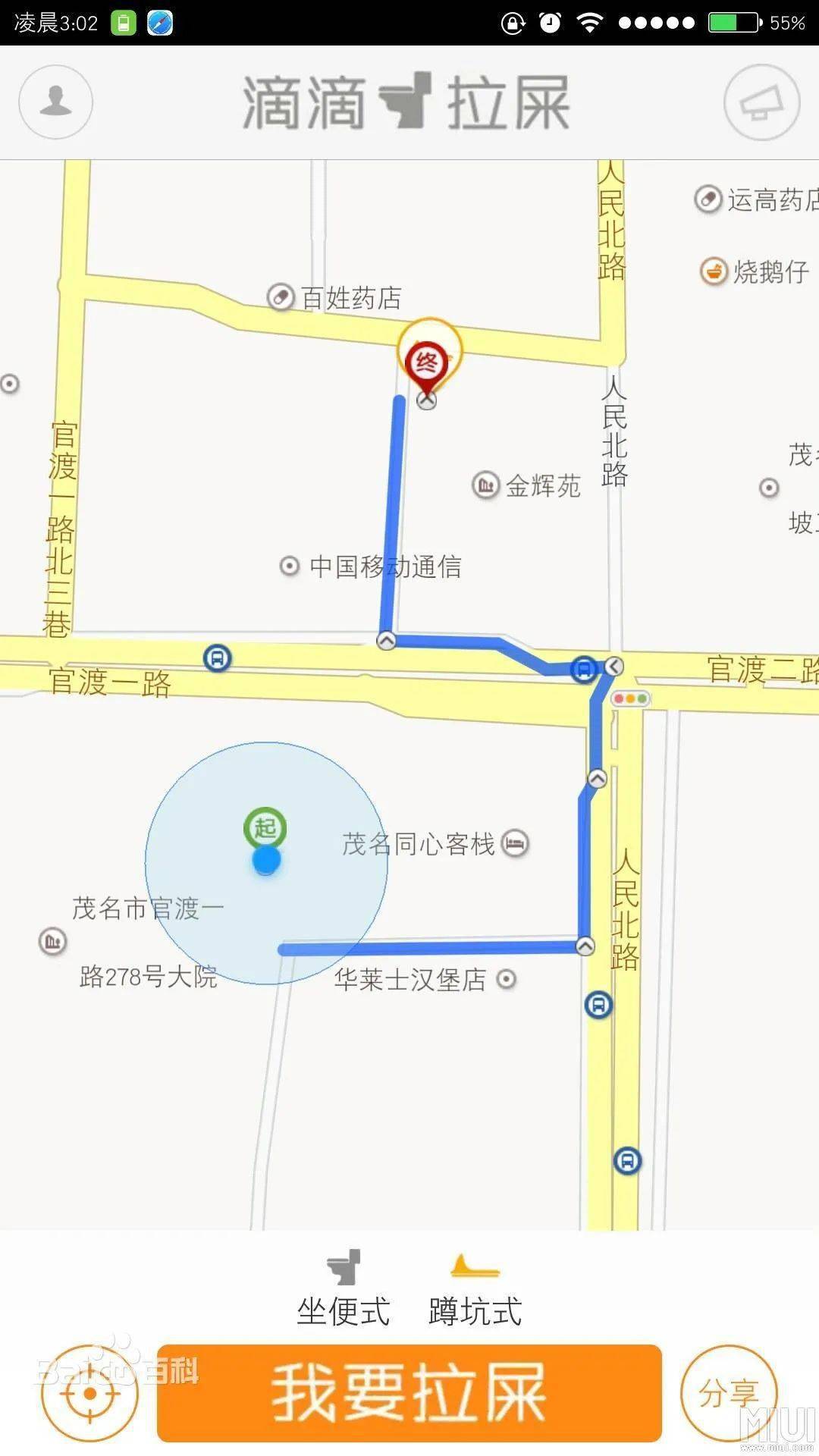Tap the red 终 destination marker

click(x=427, y=362)
